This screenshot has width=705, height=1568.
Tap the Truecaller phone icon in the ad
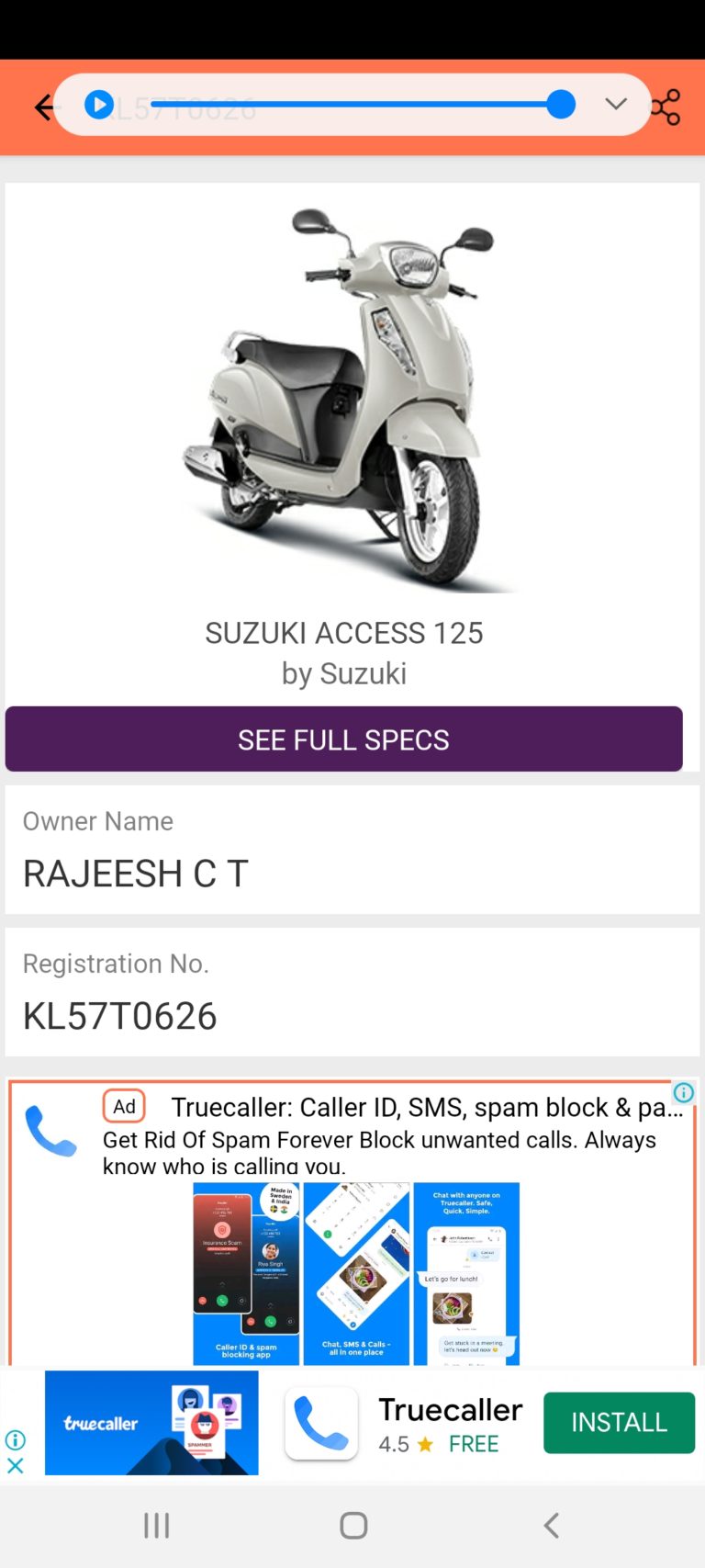[x=51, y=1132]
